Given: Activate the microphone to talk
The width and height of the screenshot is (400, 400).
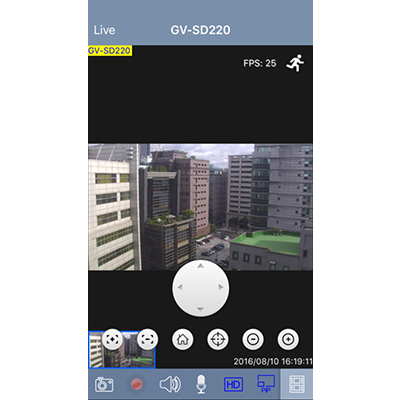Looking at the screenshot, I should 201,384.
